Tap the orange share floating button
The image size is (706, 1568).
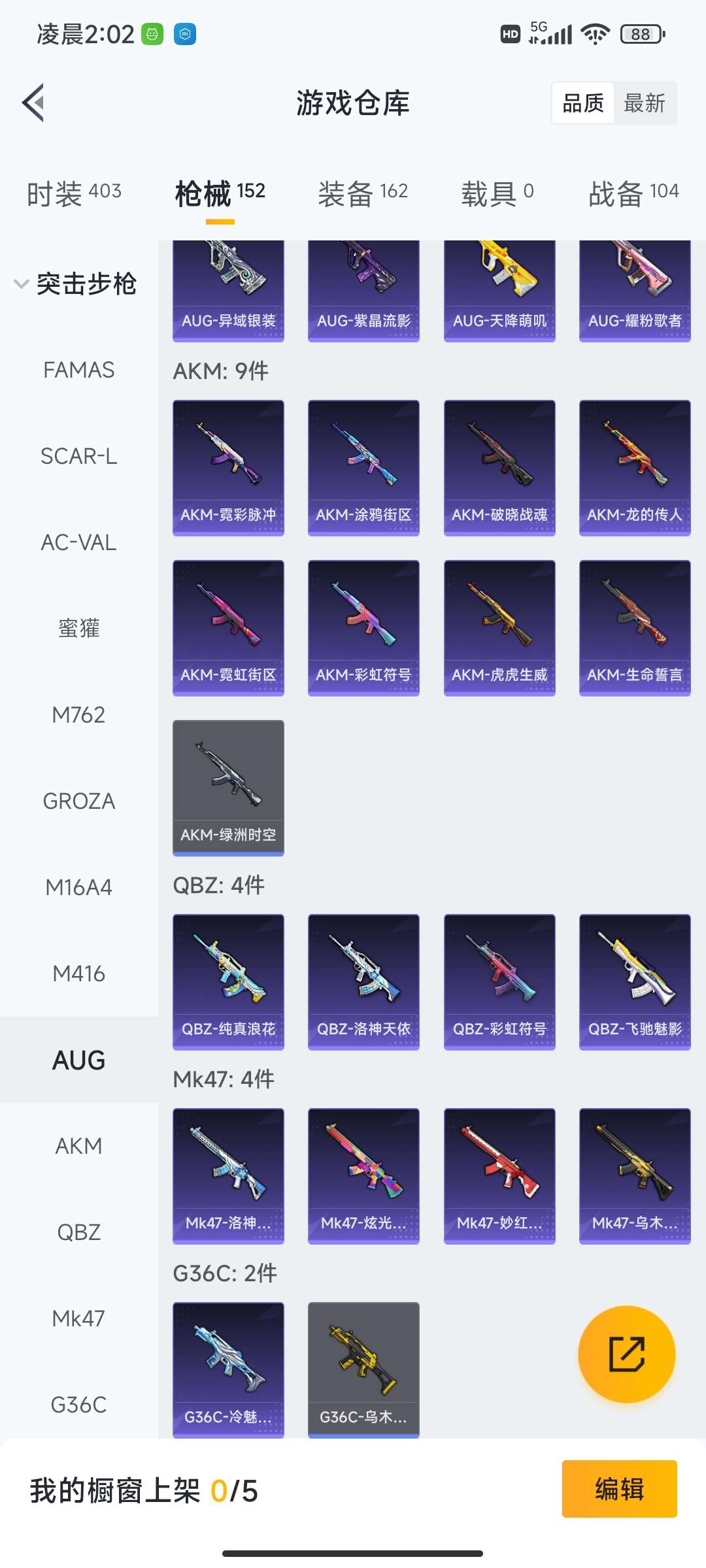pos(626,1354)
